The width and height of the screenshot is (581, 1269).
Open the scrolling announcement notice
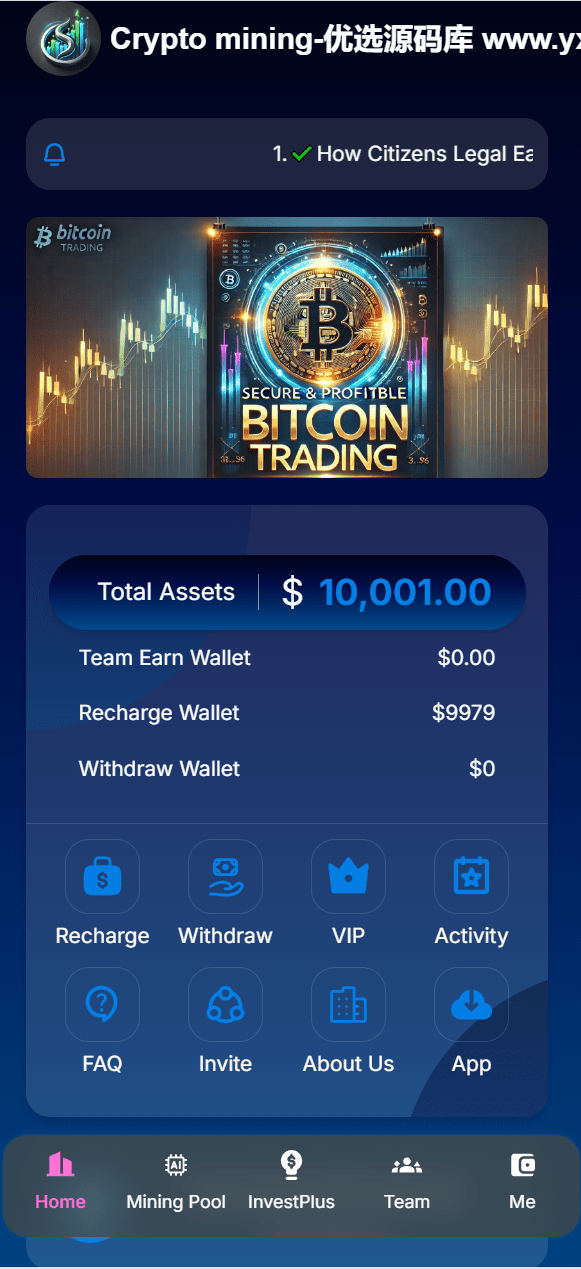287,154
